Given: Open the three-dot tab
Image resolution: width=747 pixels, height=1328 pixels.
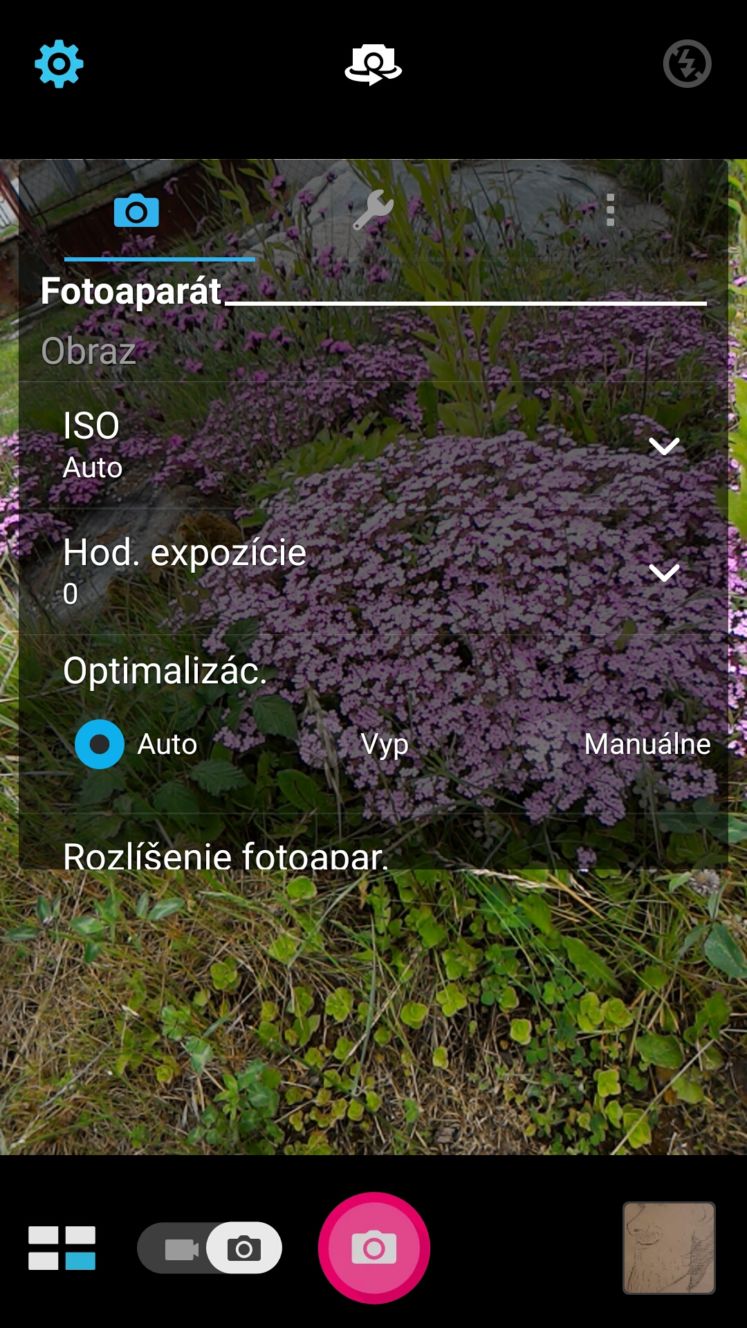Looking at the screenshot, I should tap(610, 211).
